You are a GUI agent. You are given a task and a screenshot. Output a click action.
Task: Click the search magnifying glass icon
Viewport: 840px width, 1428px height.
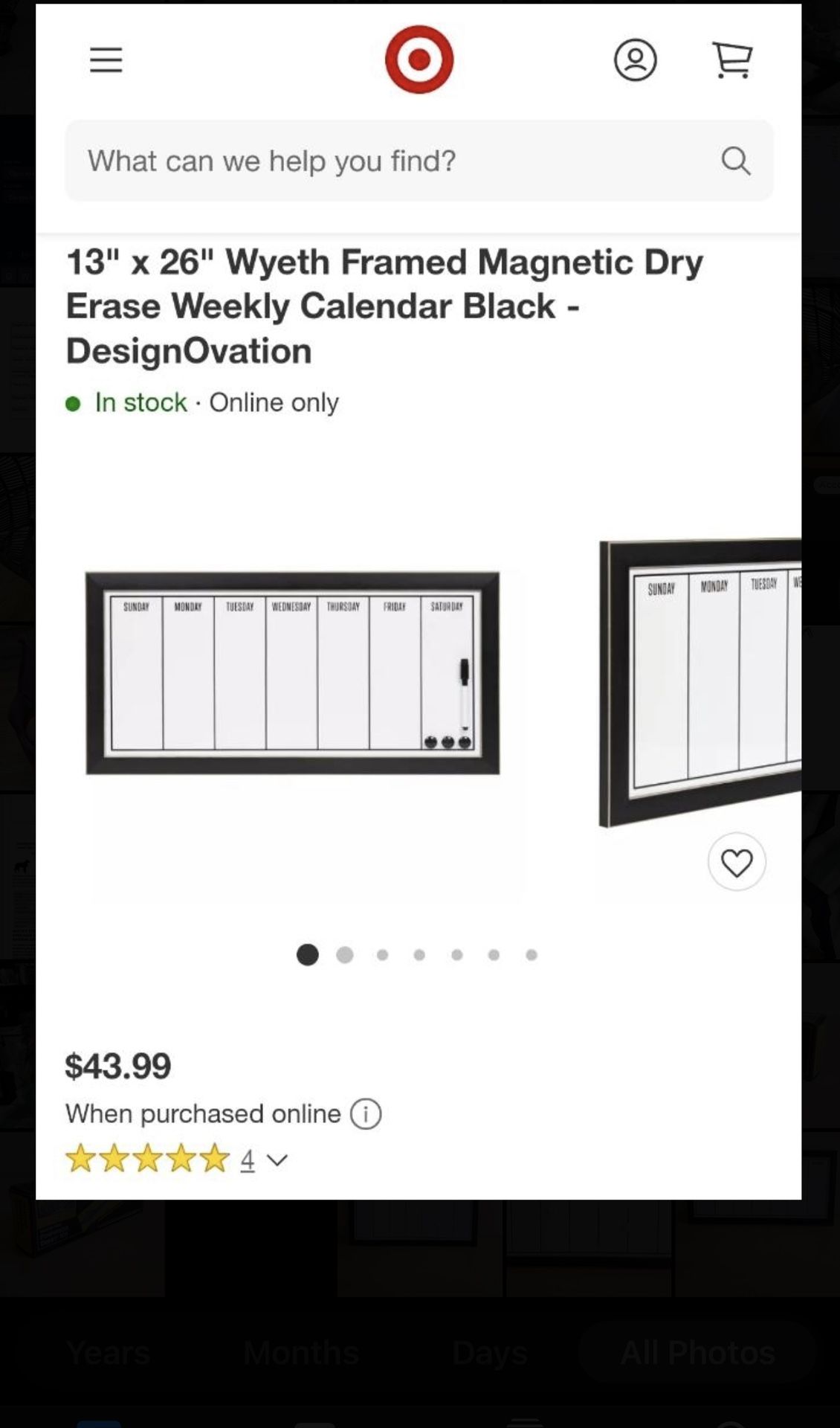click(736, 161)
